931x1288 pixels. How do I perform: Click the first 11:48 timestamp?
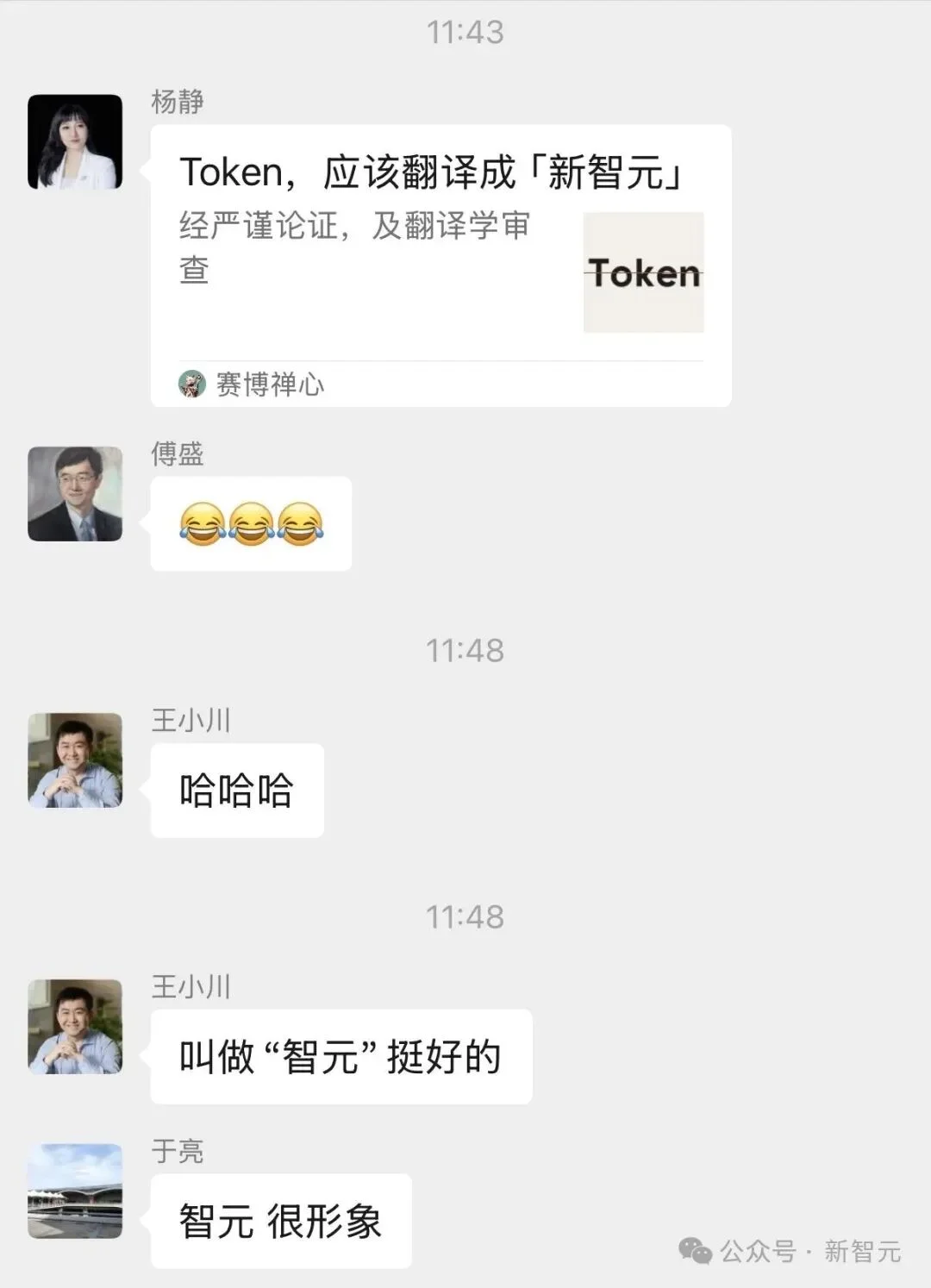[465, 652]
